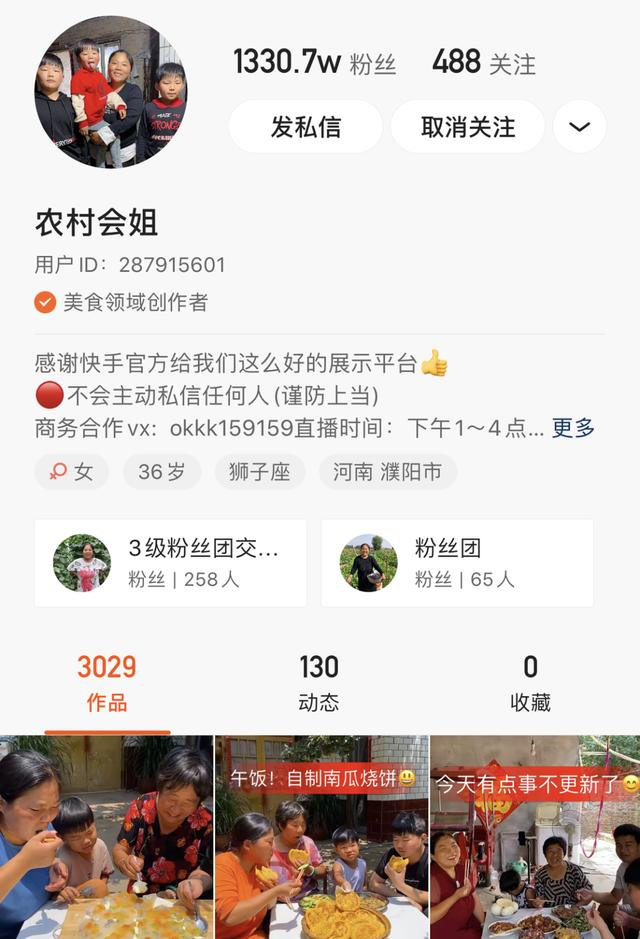Switch to the 作品 tab
Image resolution: width=640 pixels, height=939 pixels.
pyautogui.click(x=106, y=682)
